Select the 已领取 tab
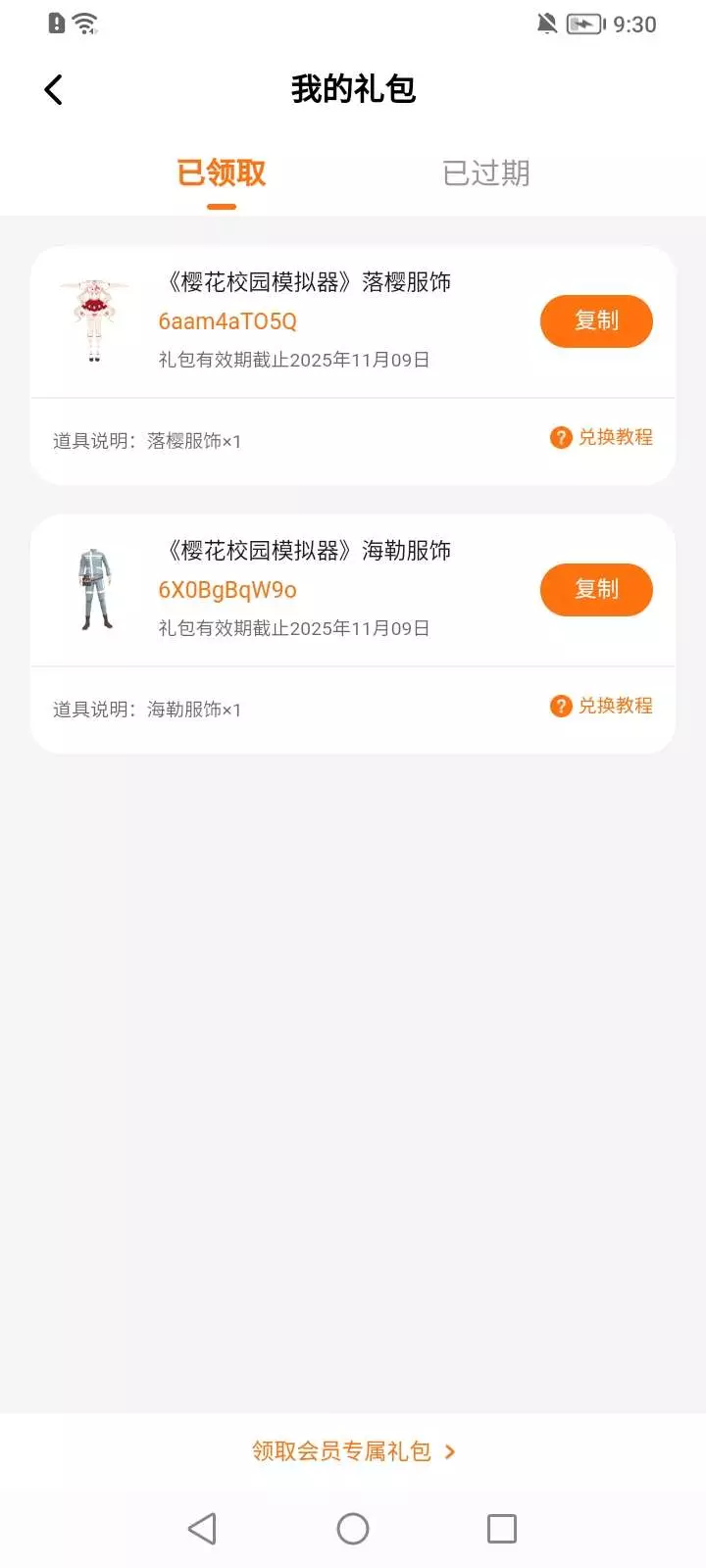 [x=222, y=173]
